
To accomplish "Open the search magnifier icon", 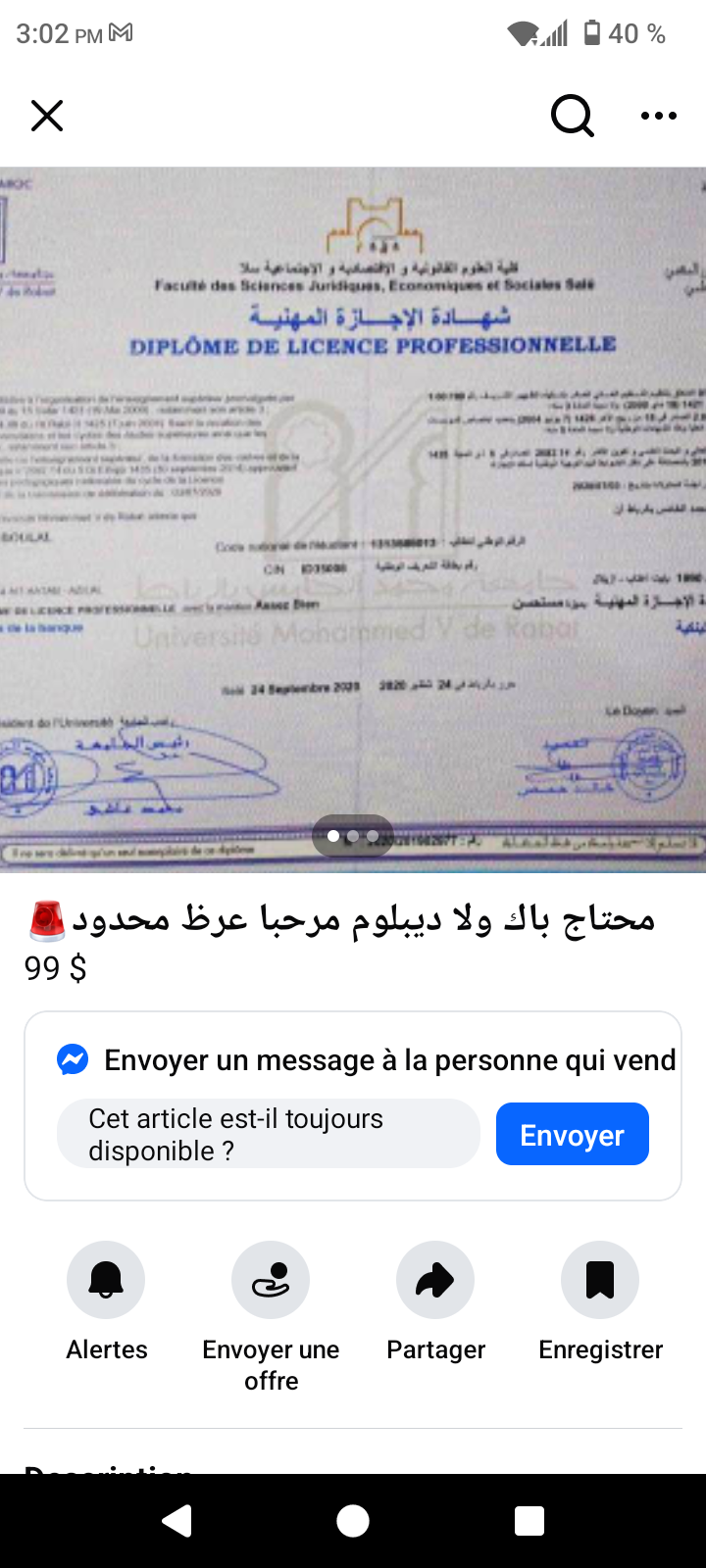I will (x=573, y=116).
